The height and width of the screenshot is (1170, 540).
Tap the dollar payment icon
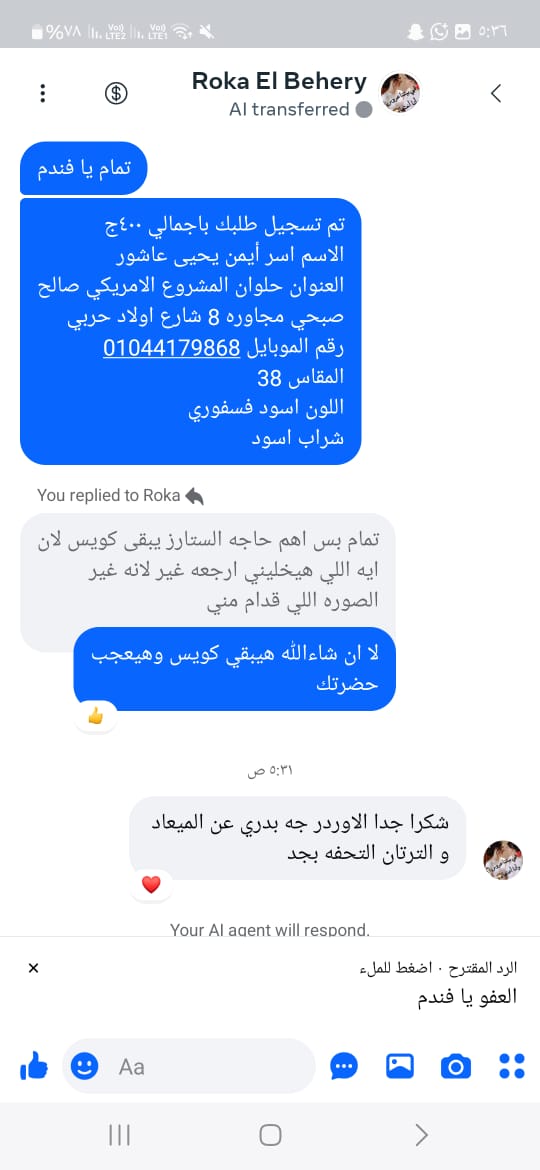[x=116, y=93]
